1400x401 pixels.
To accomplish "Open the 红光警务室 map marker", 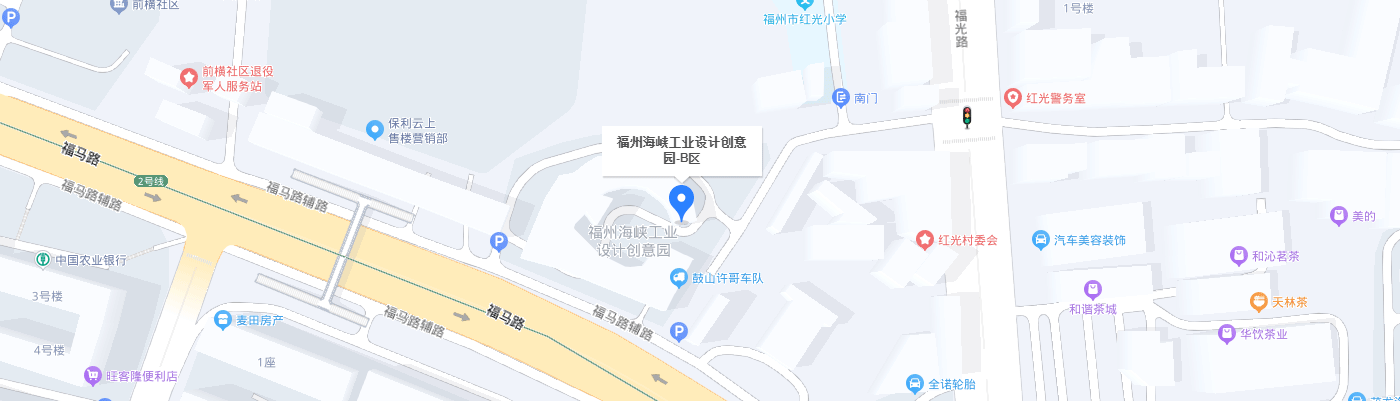I will 1012,97.
